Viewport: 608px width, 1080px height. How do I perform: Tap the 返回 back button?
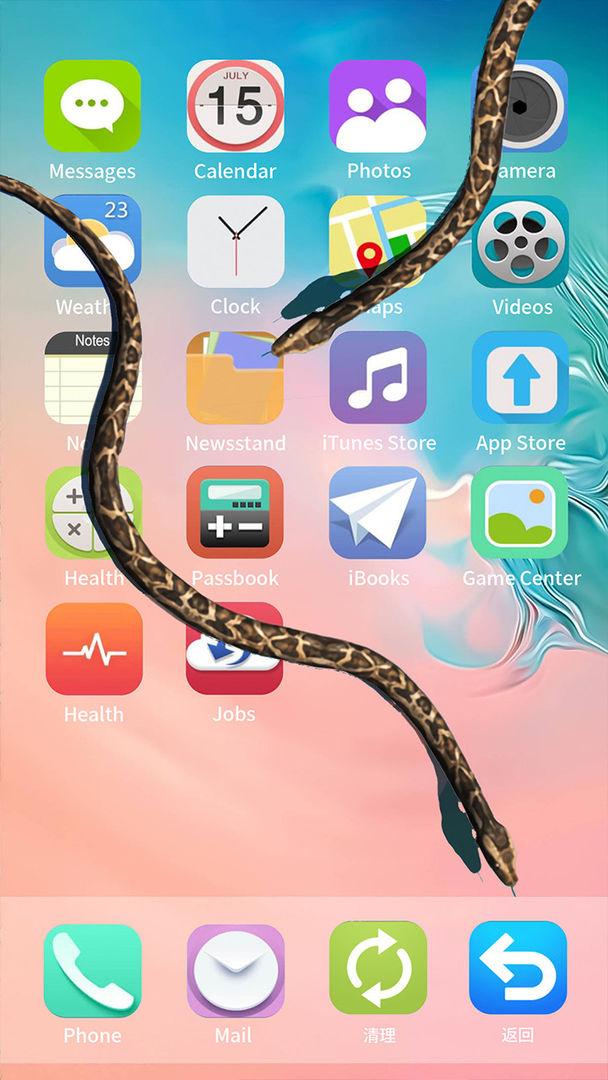point(518,970)
